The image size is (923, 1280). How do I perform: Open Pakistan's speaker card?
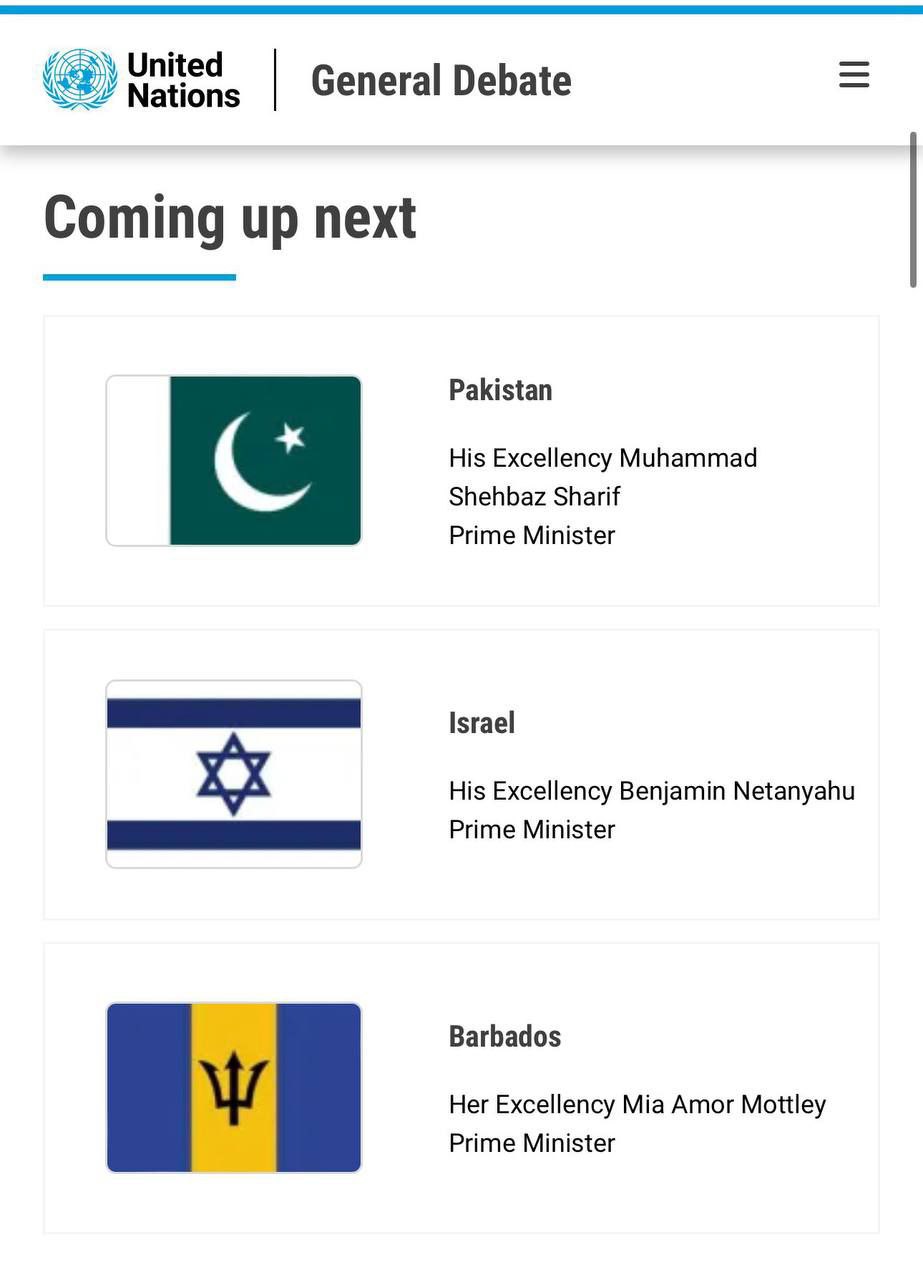(461, 461)
